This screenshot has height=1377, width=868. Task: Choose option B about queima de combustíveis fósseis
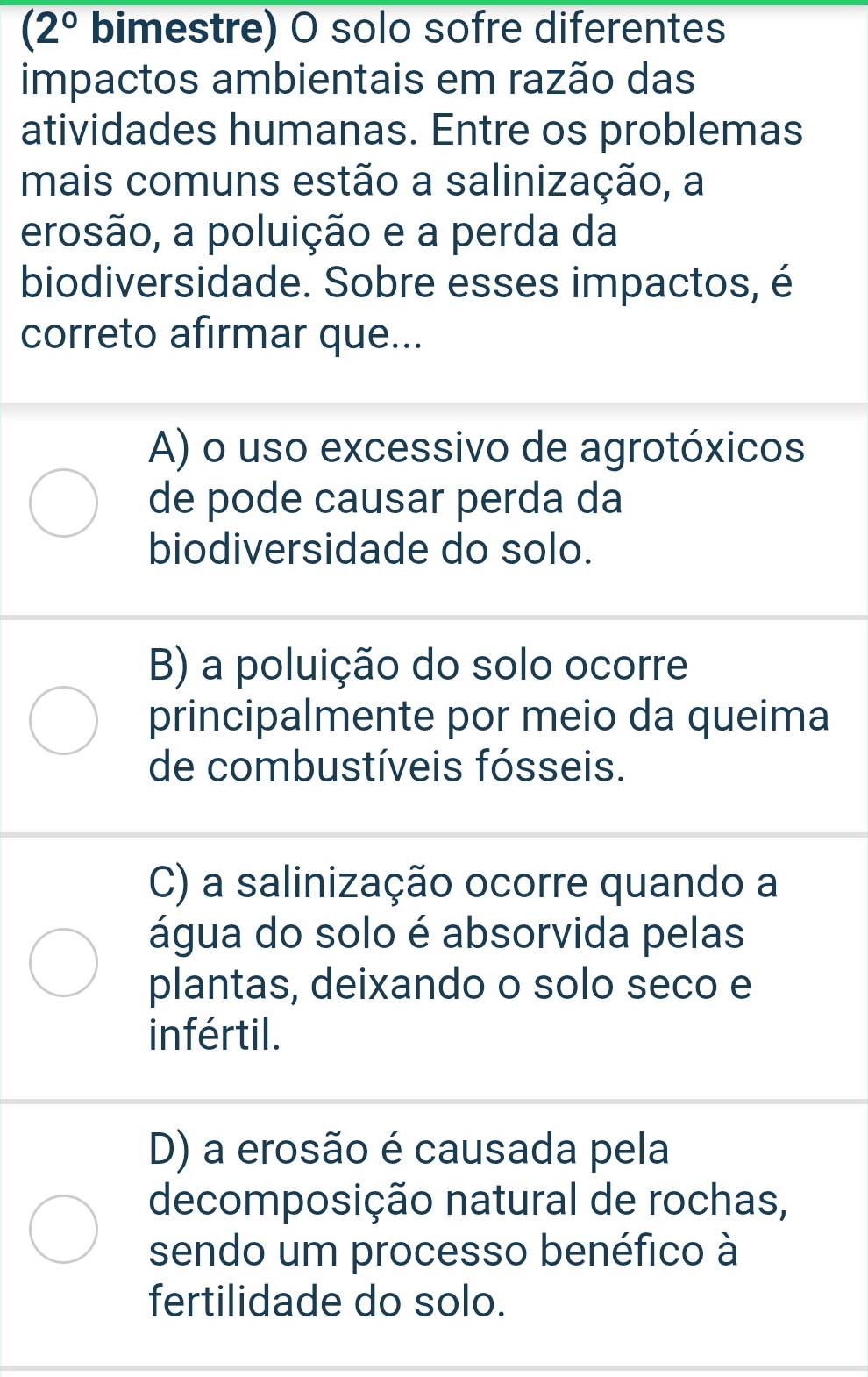(x=64, y=720)
